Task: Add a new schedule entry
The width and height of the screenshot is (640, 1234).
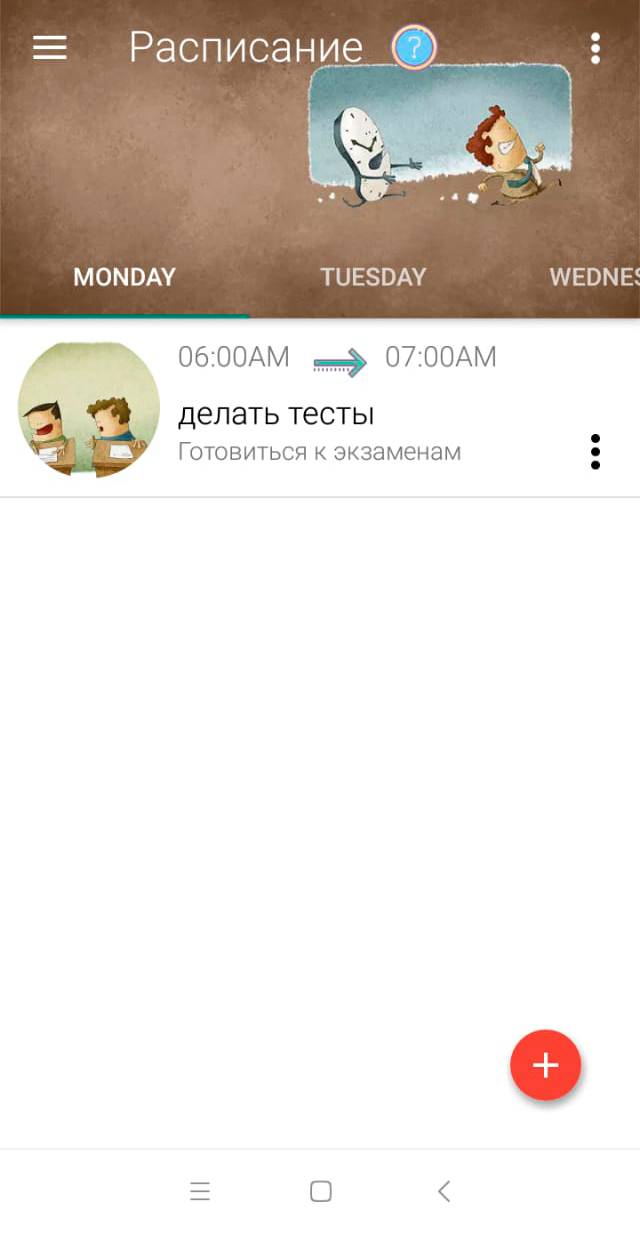Action: click(x=545, y=1065)
